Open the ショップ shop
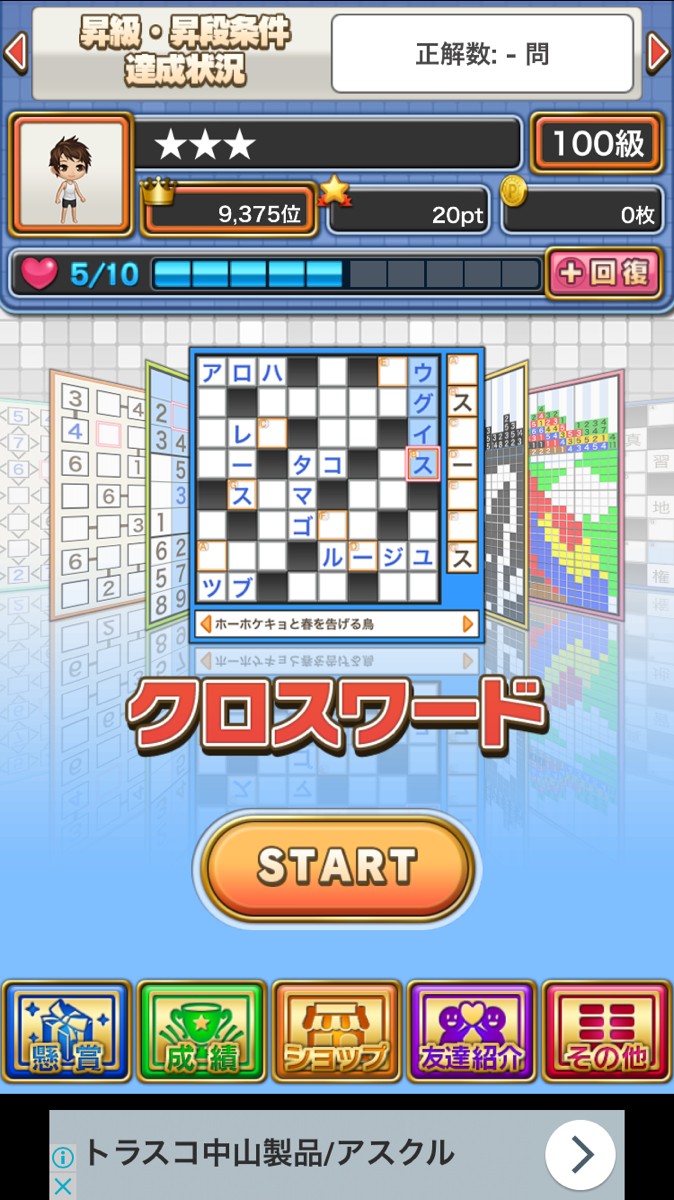Image resolution: width=674 pixels, height=1200 pixels. click(x=337, y=1031)
